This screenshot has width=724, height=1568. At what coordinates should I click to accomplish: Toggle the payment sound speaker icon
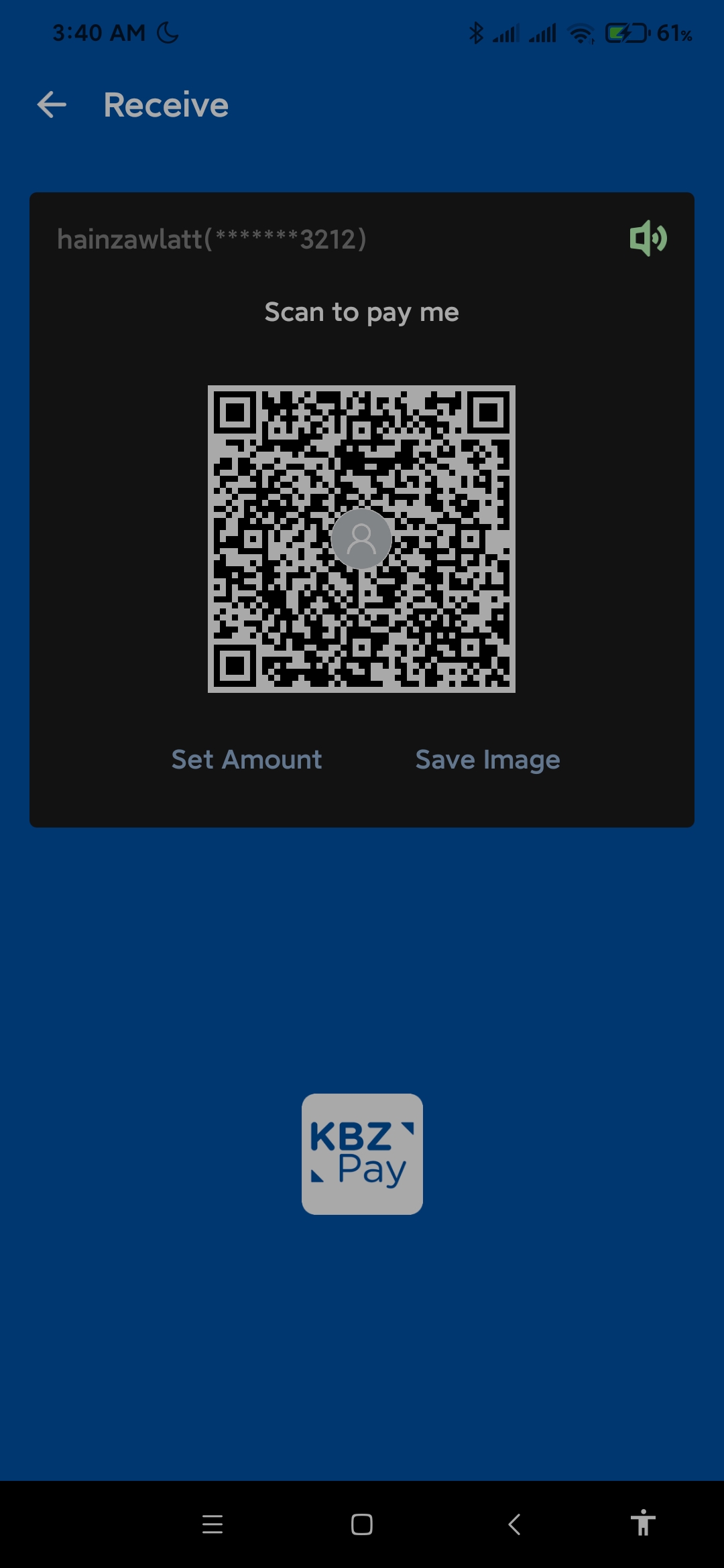tap(648, 238)
